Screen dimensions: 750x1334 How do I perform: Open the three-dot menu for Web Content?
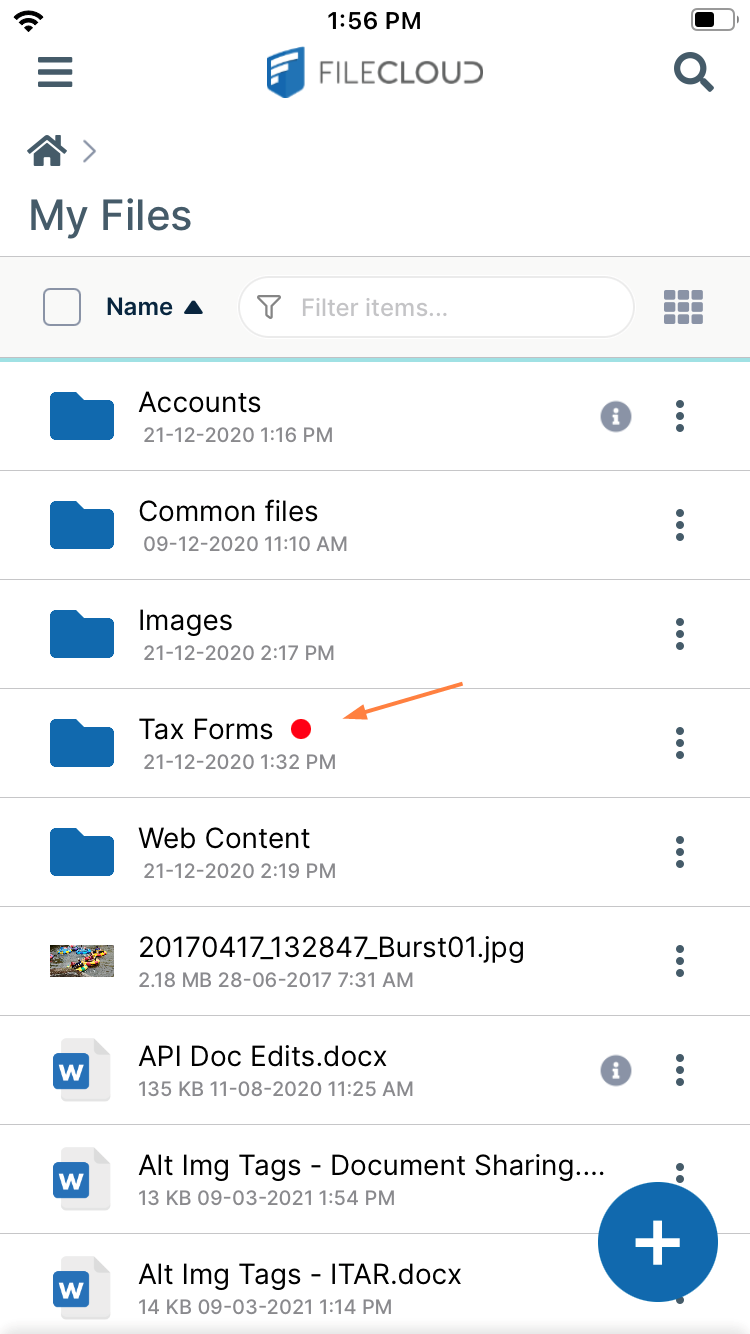point(679,852)
